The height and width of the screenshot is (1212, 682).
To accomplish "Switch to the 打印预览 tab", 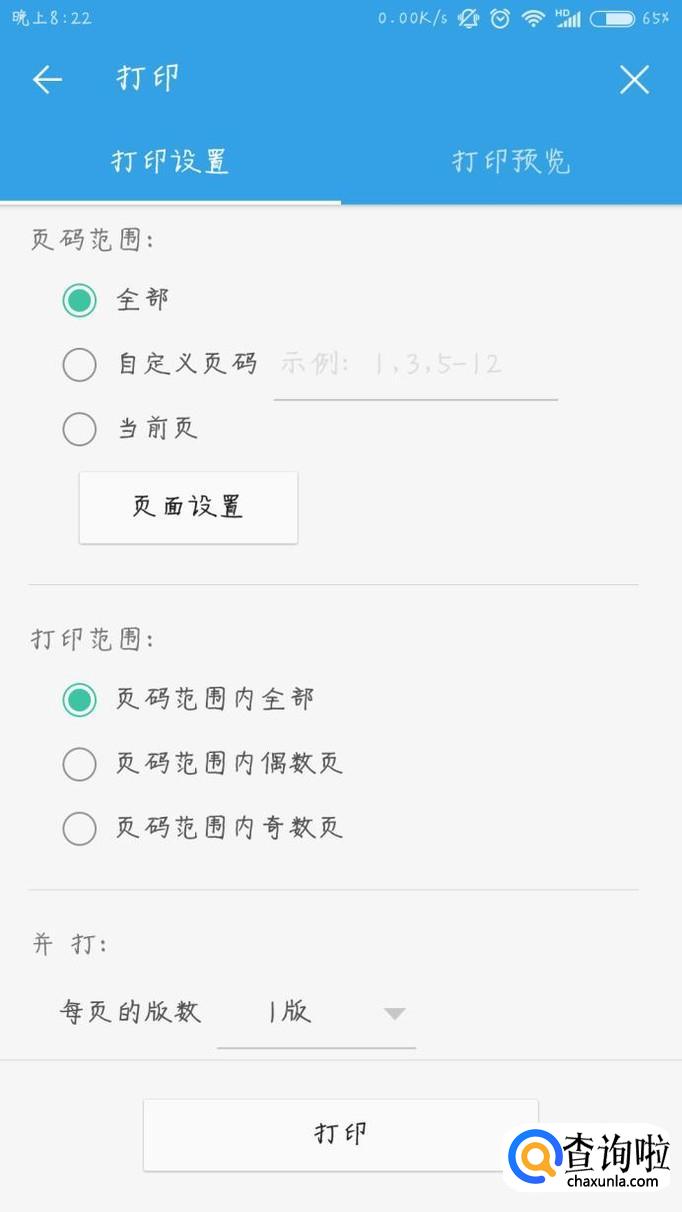I will point(511,162).
